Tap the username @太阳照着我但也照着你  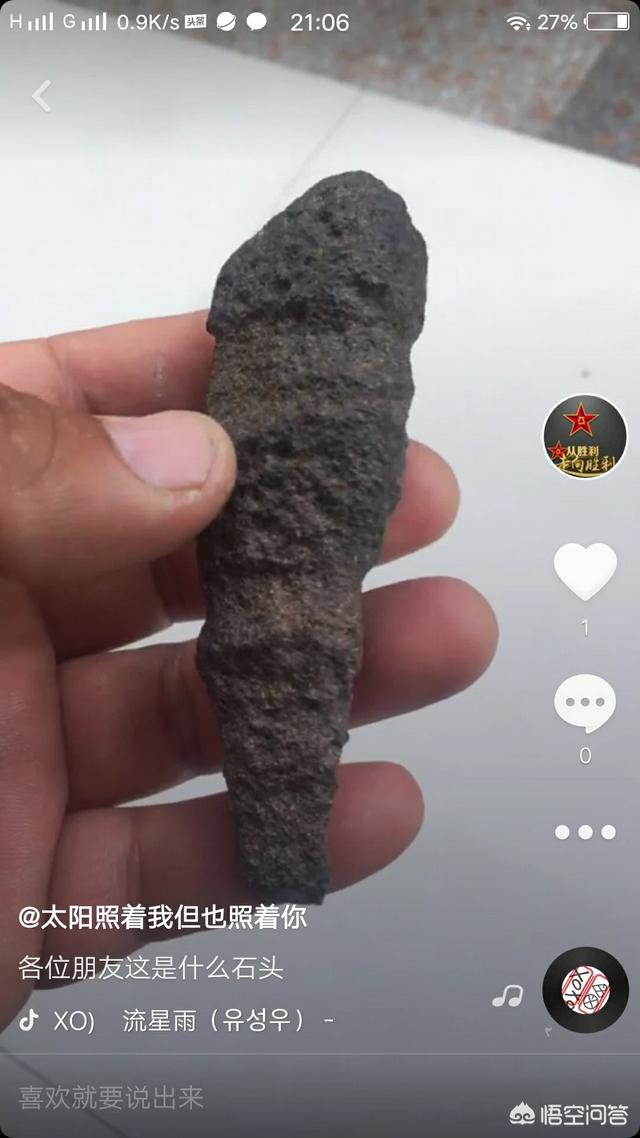[x=163, y=918]
